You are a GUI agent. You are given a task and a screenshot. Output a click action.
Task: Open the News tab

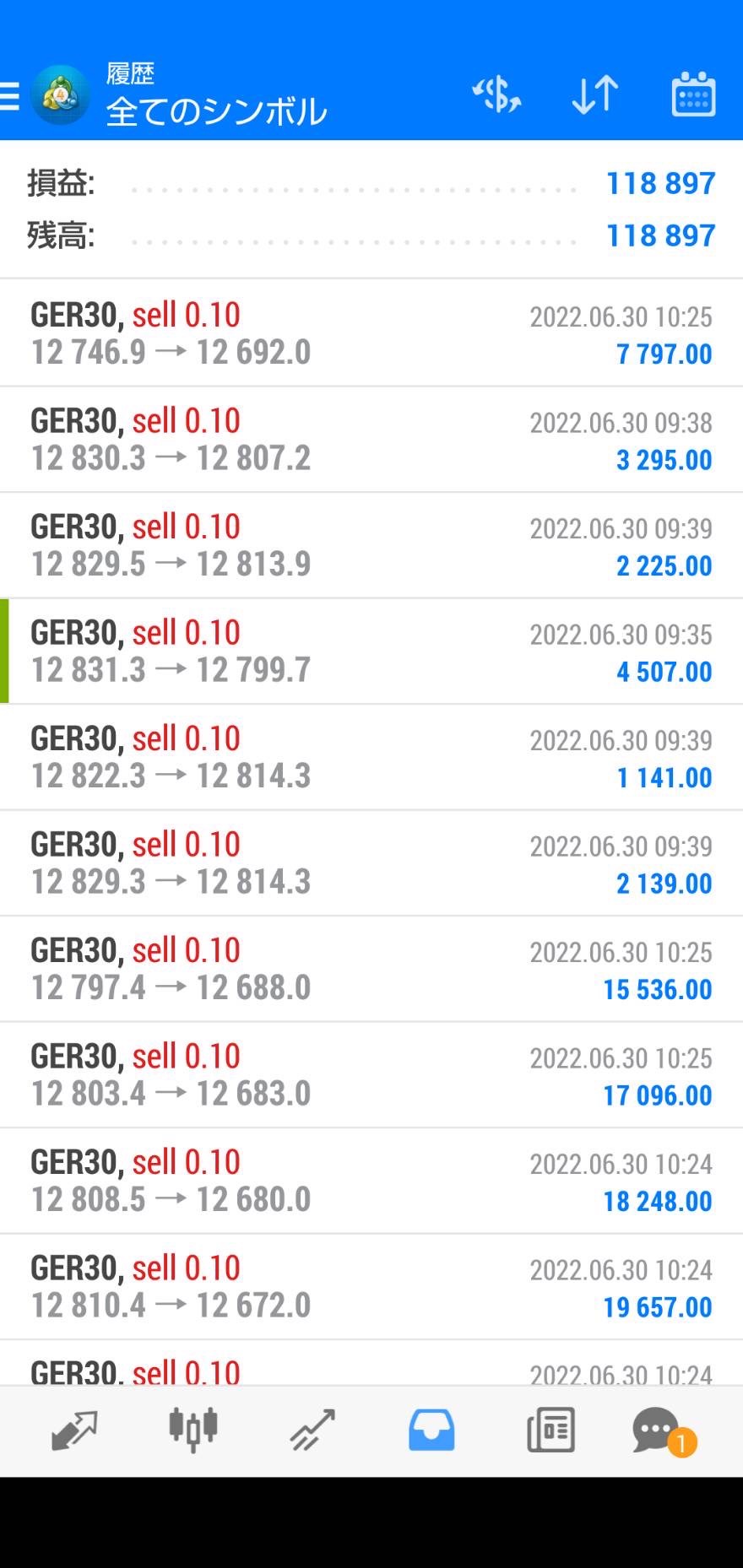pyautogui.click(x=550, y=1430)
